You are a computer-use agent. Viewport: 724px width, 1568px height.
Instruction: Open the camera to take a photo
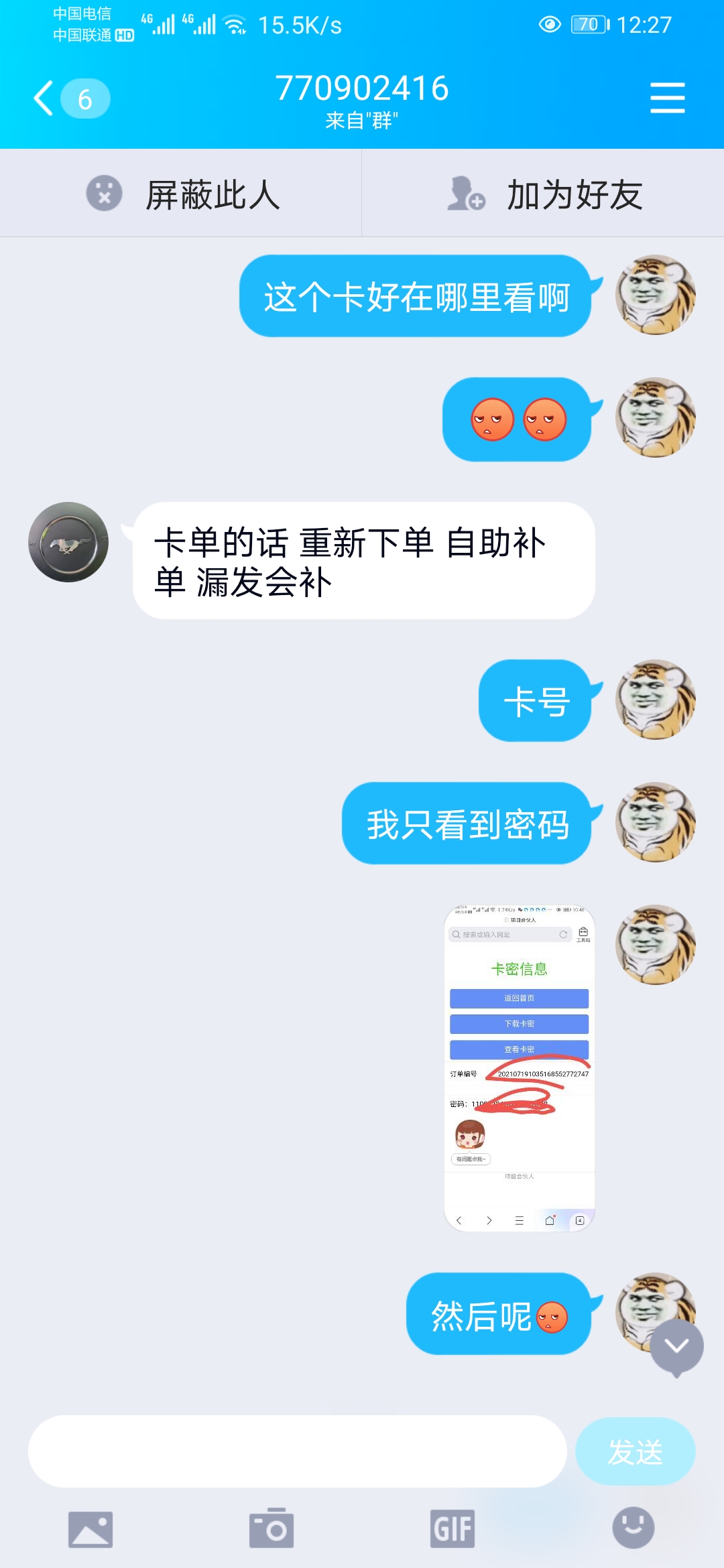coord(271,1529)
